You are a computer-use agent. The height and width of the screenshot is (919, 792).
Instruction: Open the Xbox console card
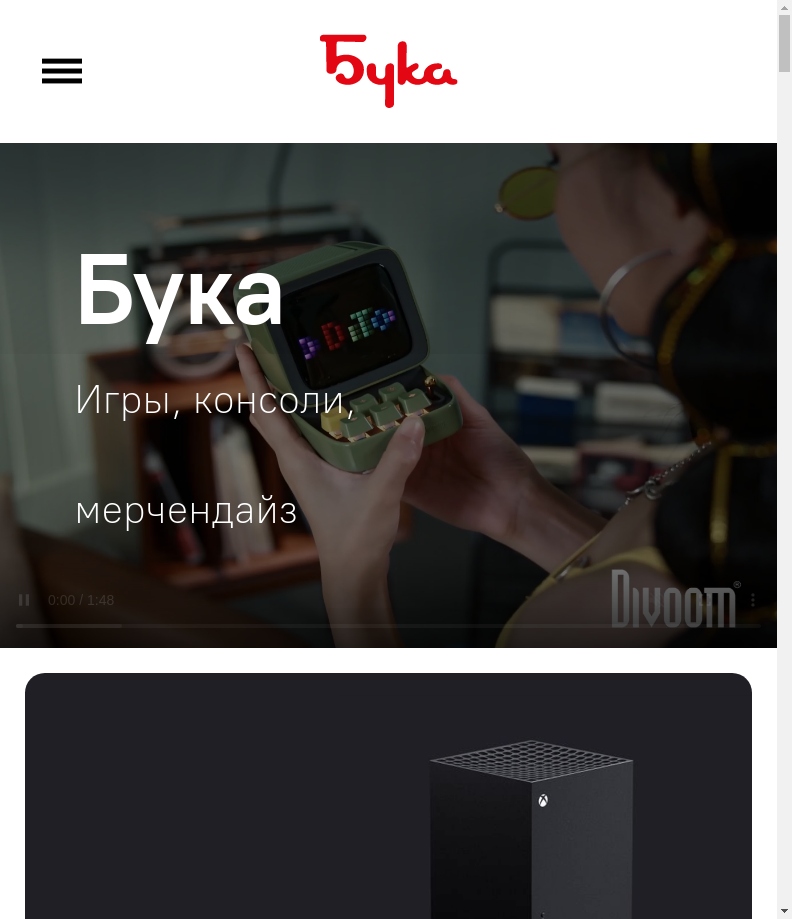[x=388, y=800]
